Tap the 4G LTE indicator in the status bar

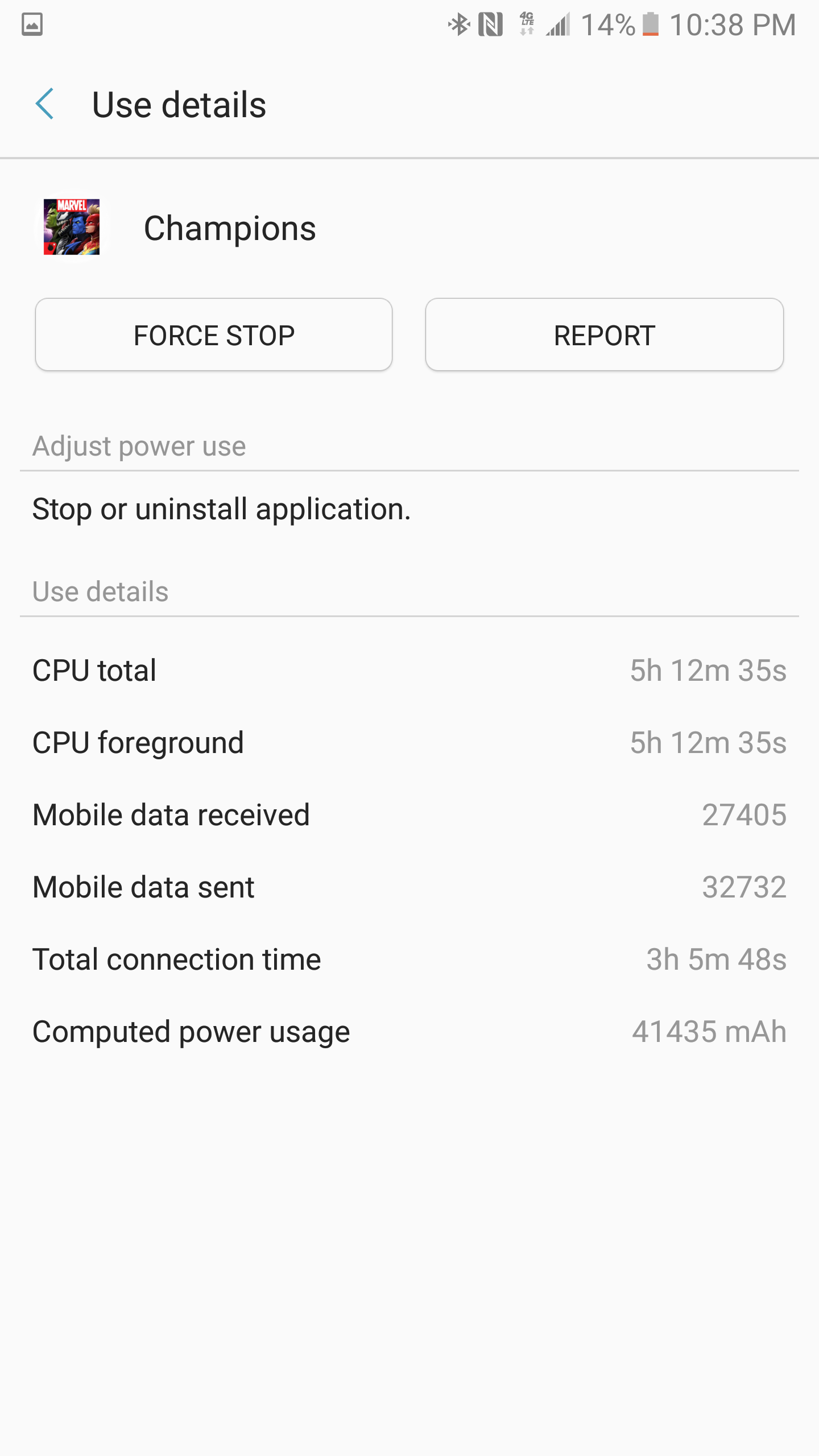(x=526, y=24)
